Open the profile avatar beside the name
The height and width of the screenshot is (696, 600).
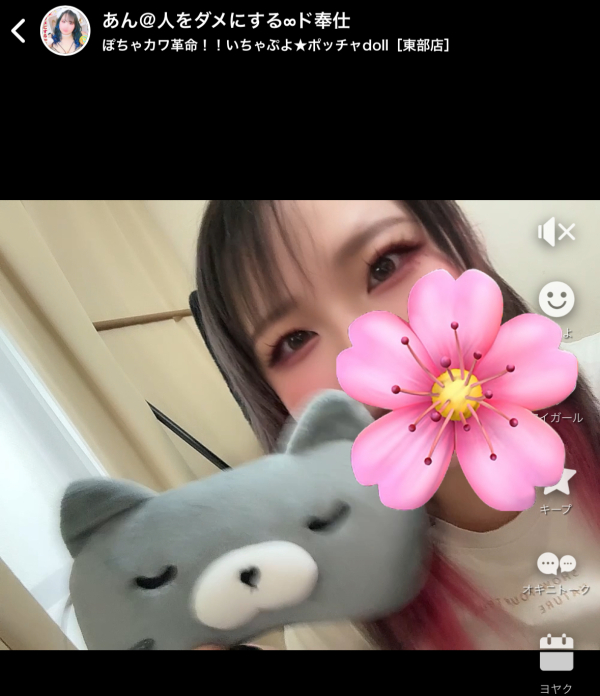tap(65, 30)
